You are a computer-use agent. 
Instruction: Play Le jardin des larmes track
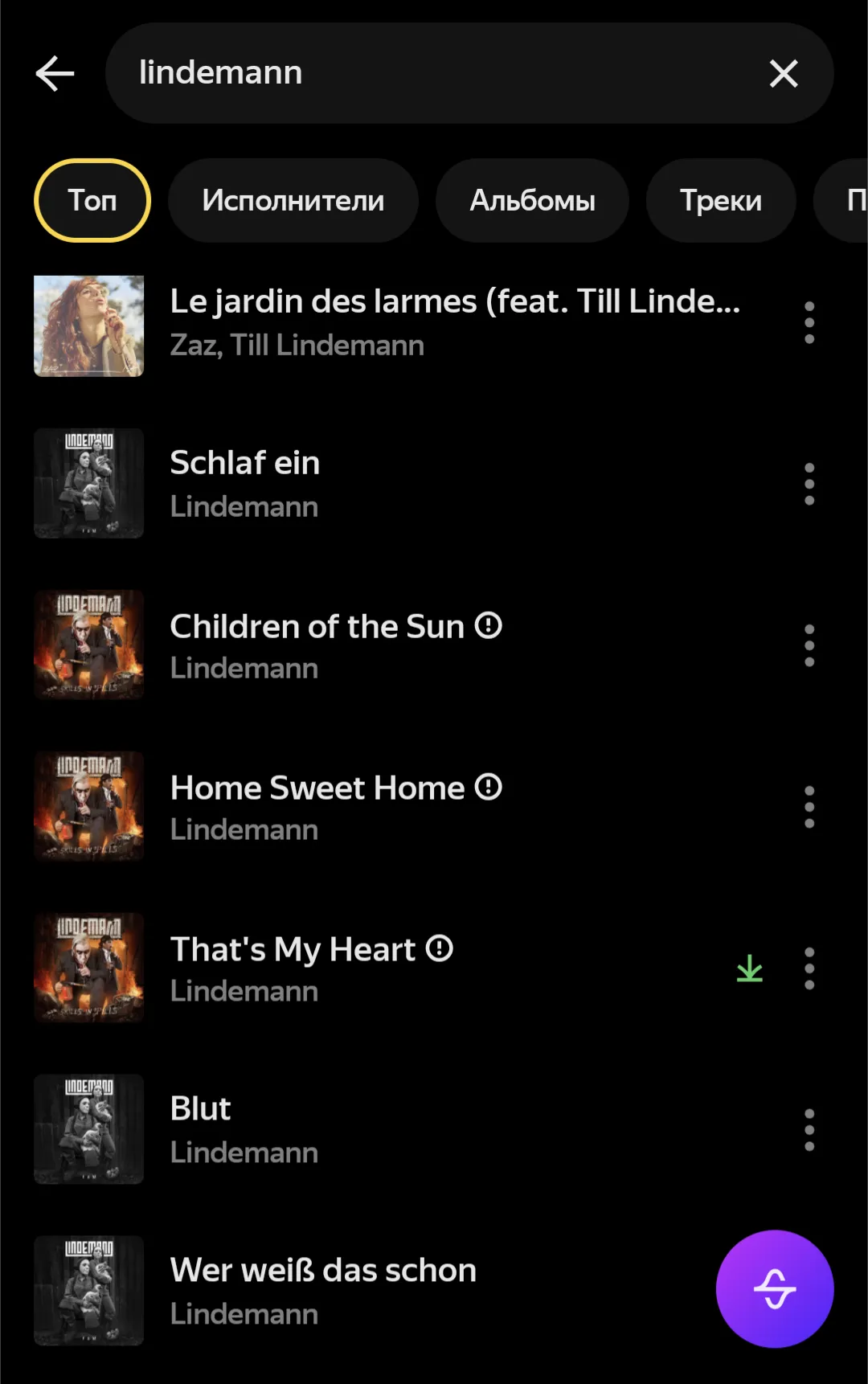tap(454, 323)
